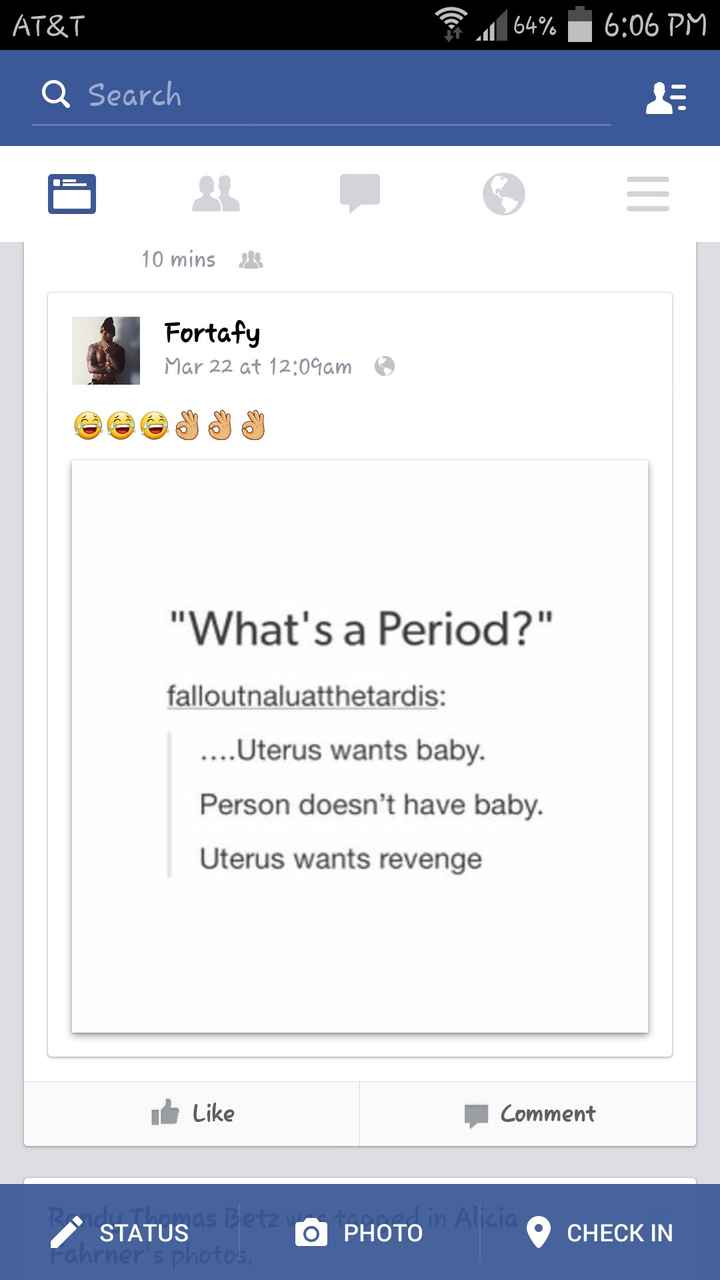Create a new Status update
Viewport: 720px width, 1280px height.
click(120, 1232)
